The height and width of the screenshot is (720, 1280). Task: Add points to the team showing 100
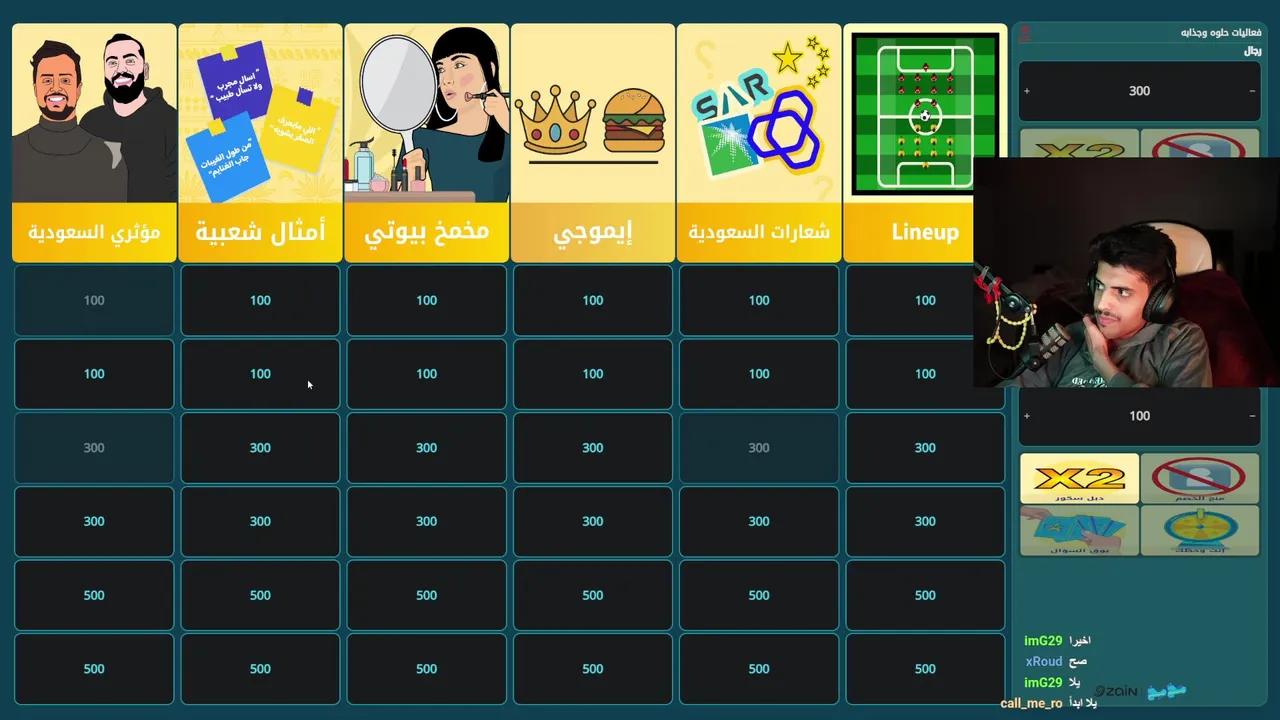[1027, 416]
